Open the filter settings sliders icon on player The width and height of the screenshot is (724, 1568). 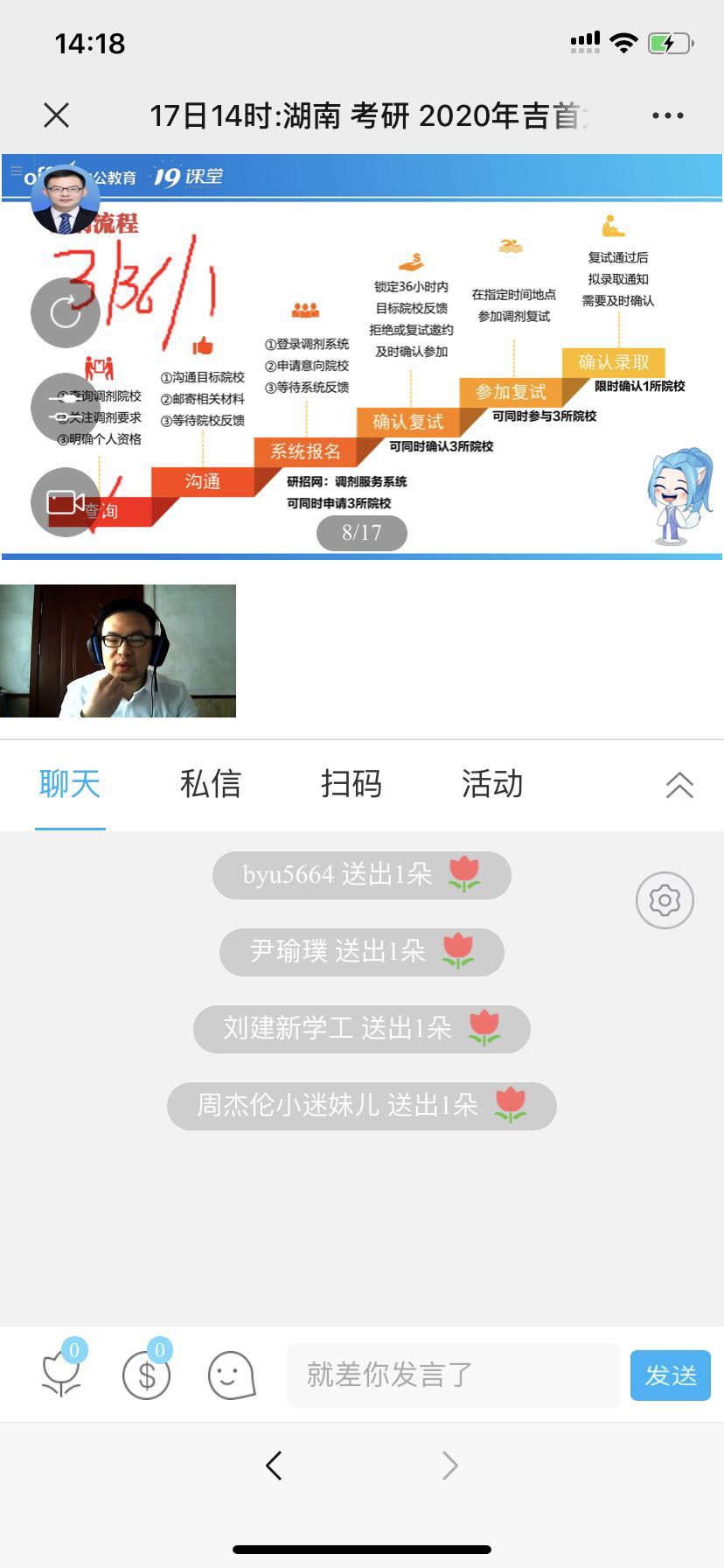tap(65, 408)
